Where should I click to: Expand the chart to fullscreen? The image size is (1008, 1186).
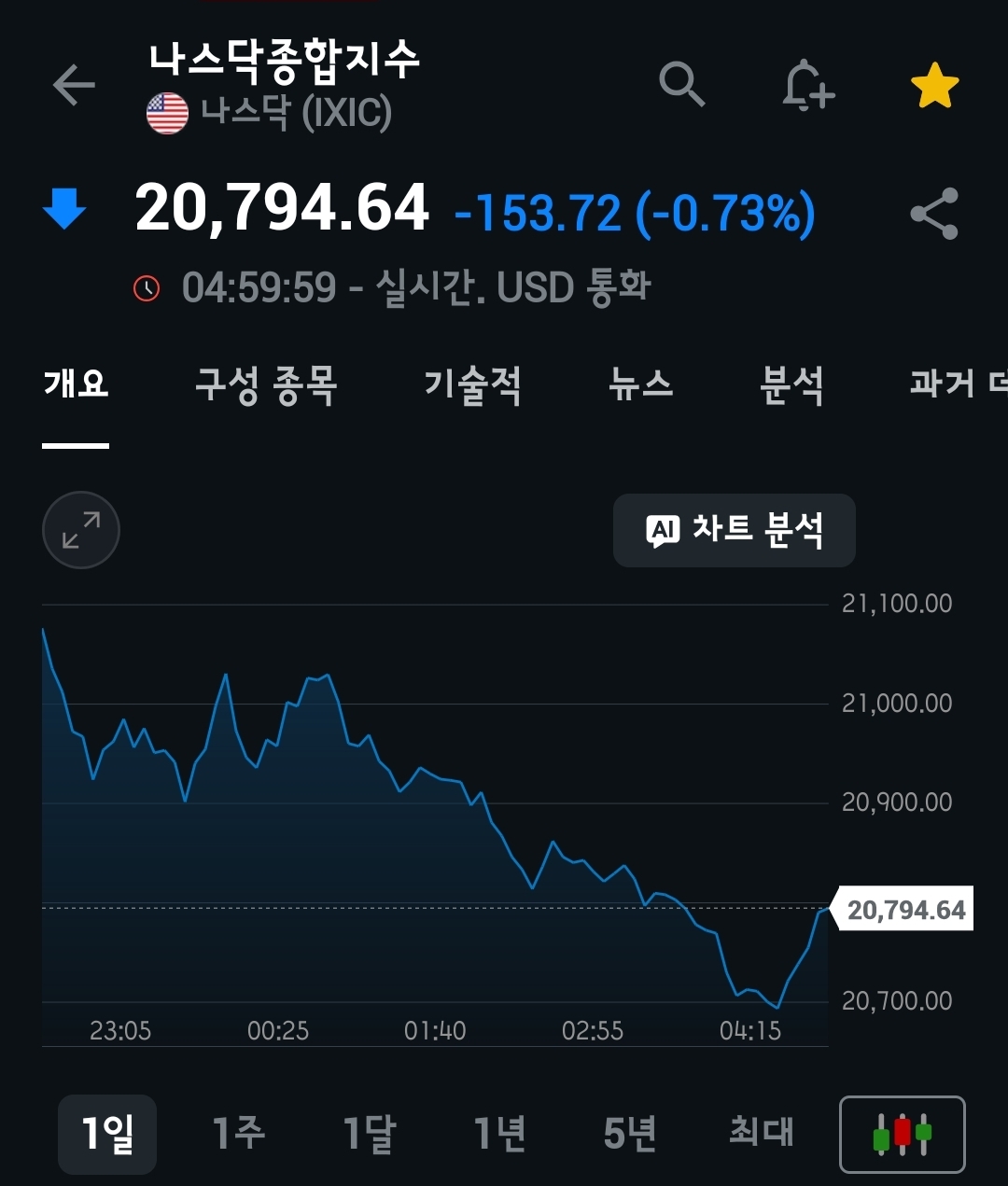[x=81, y=530]
